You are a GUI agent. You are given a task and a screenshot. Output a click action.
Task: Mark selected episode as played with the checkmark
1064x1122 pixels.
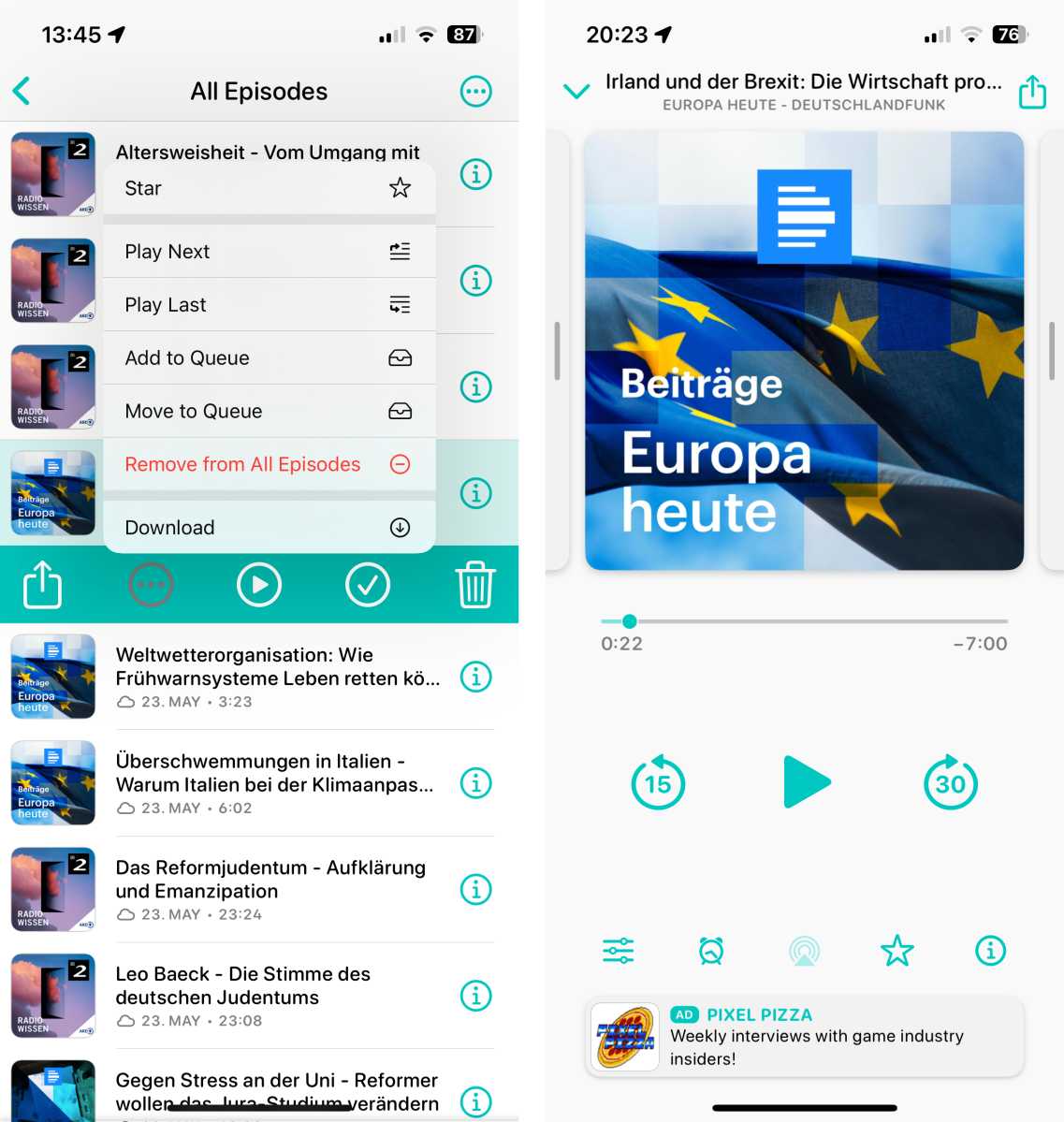pos(368,585)
